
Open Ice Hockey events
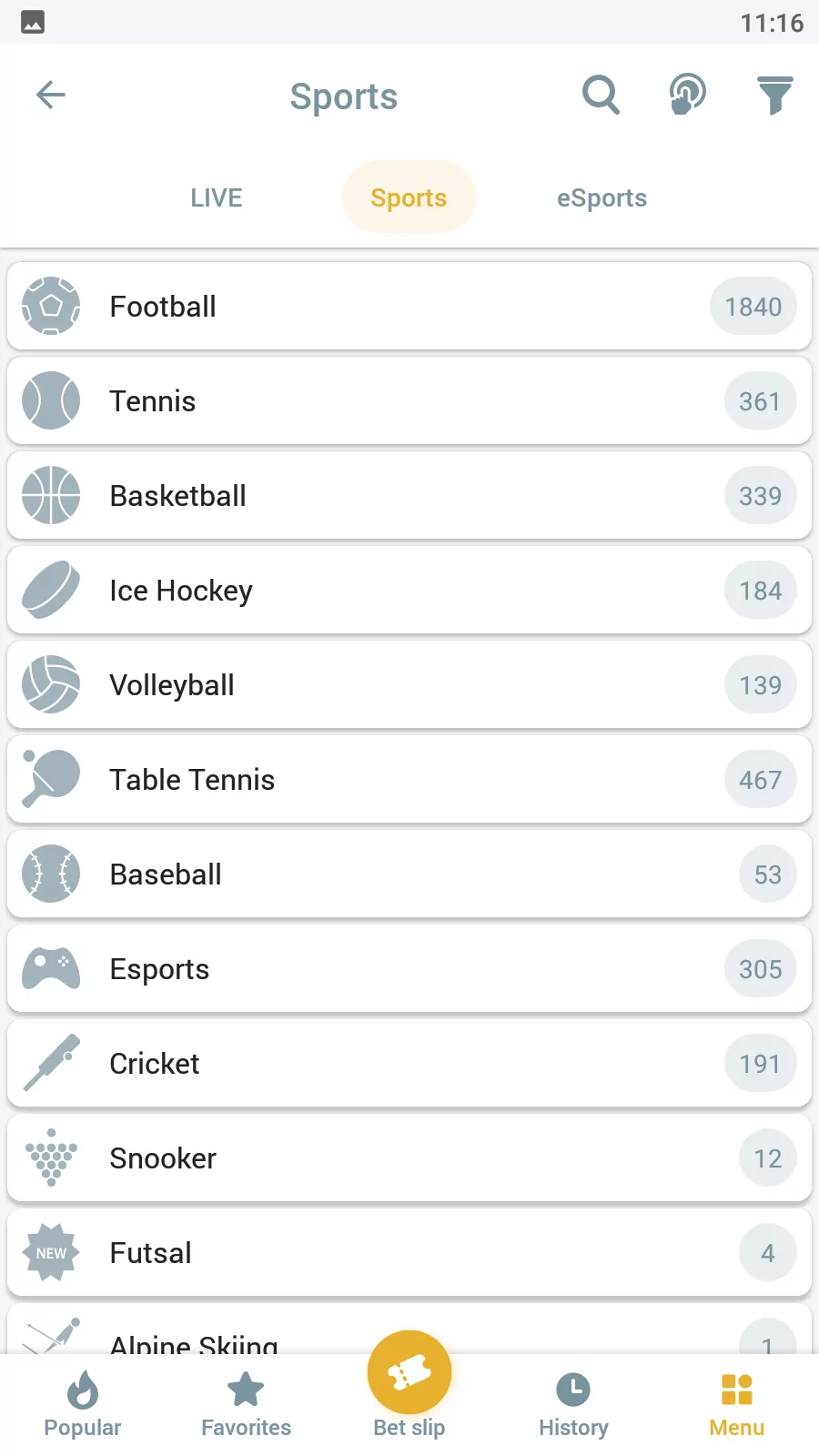[409, 590]
